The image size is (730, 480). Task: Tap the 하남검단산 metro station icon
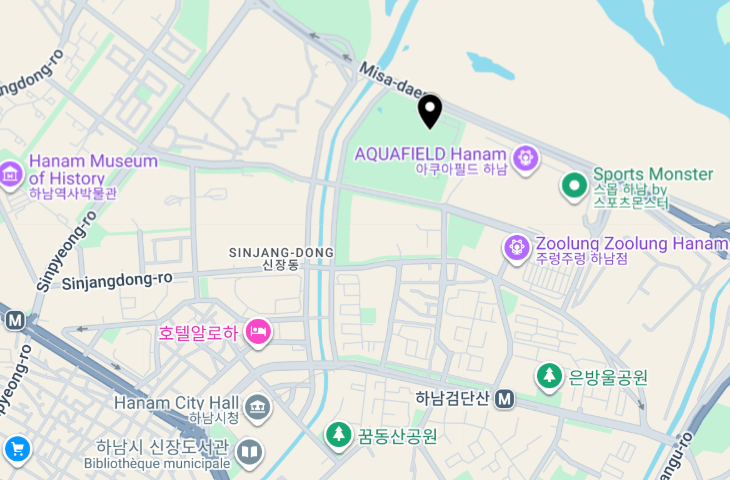[x=505, y=399]
